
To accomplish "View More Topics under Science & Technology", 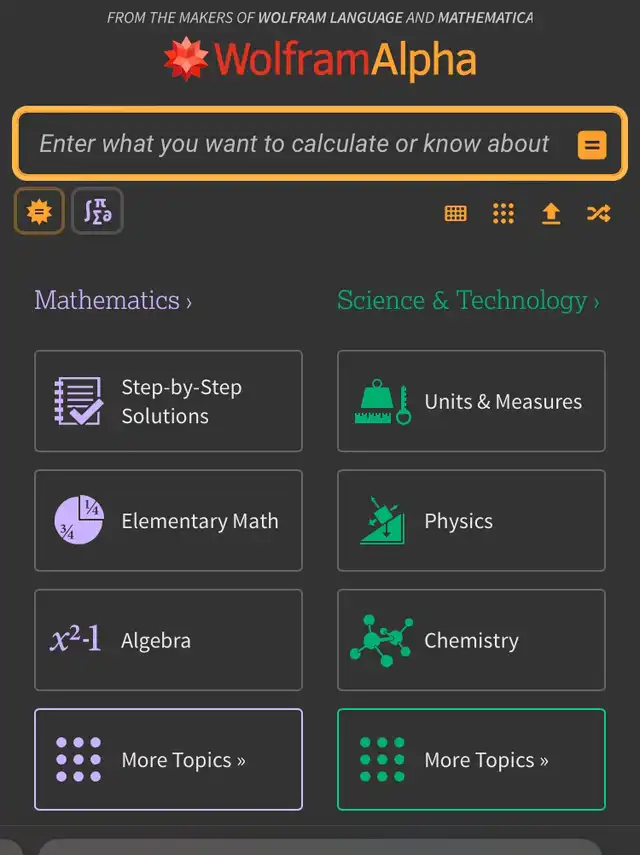I will [x=471, y=760].
